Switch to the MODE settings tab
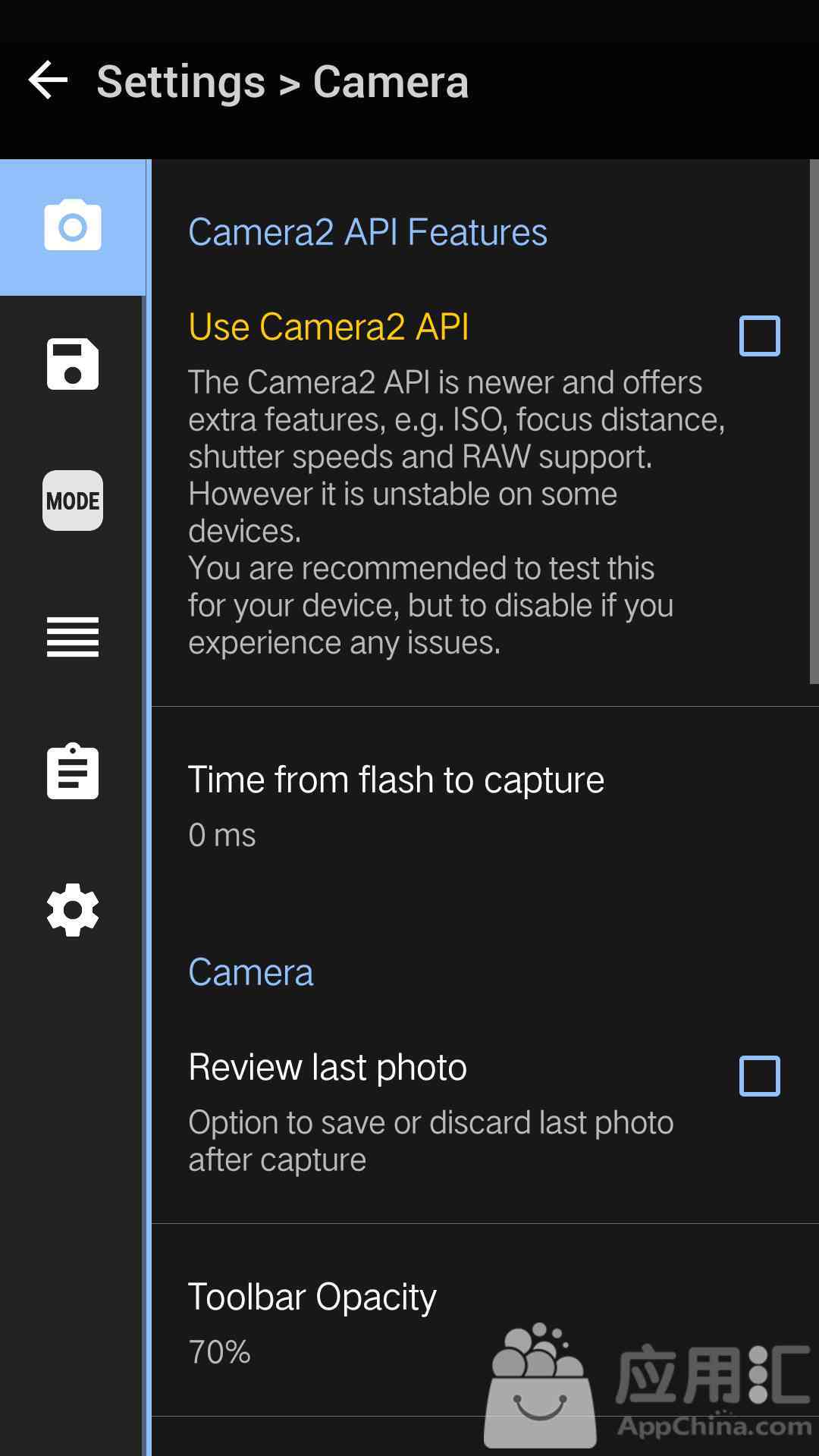819x1456 pixels. click(x=73, y=500)
